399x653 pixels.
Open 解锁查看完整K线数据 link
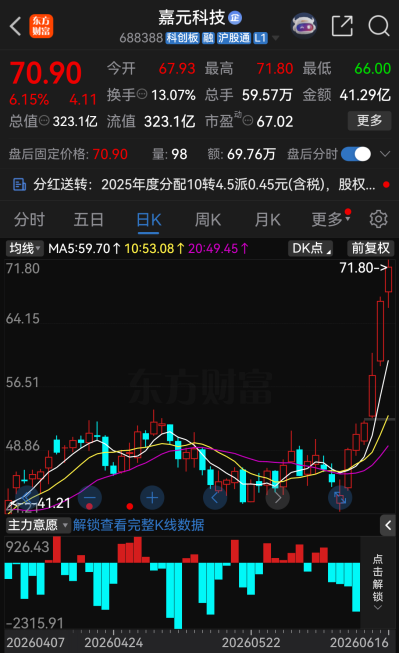pyautogui.click(x=139, y=525)
